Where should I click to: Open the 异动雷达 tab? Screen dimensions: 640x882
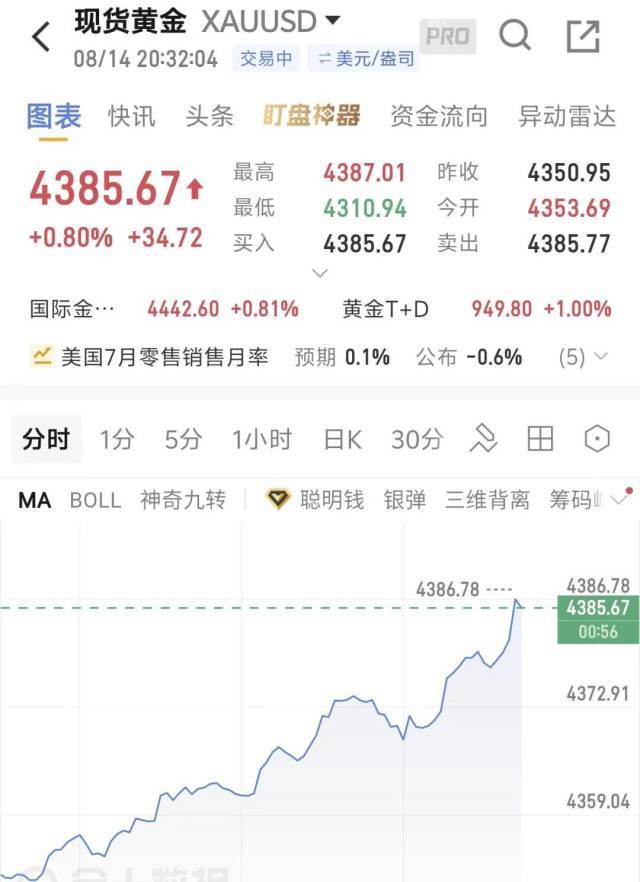pyautogui.click(x=567, y=116)
